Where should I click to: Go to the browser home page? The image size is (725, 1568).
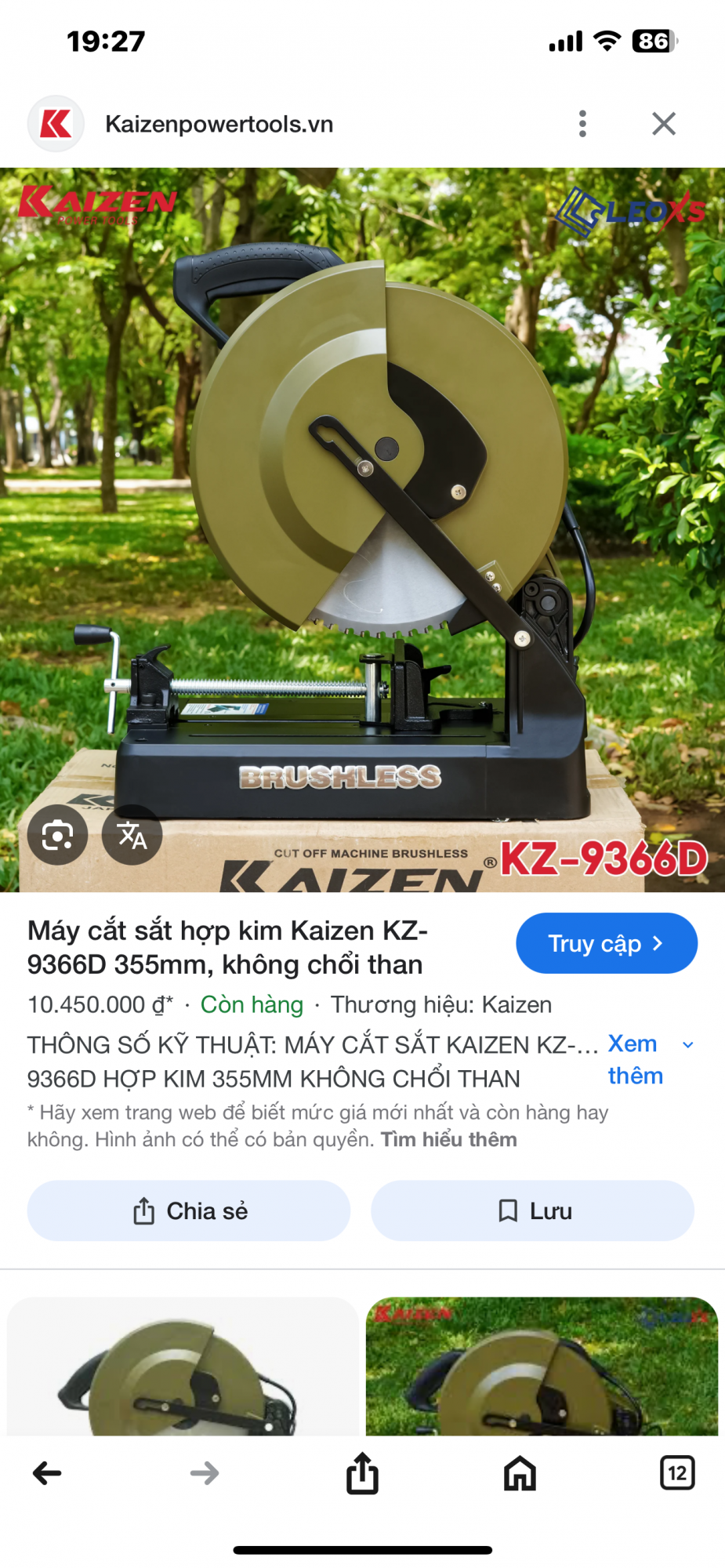click(x=520, y=1473)
